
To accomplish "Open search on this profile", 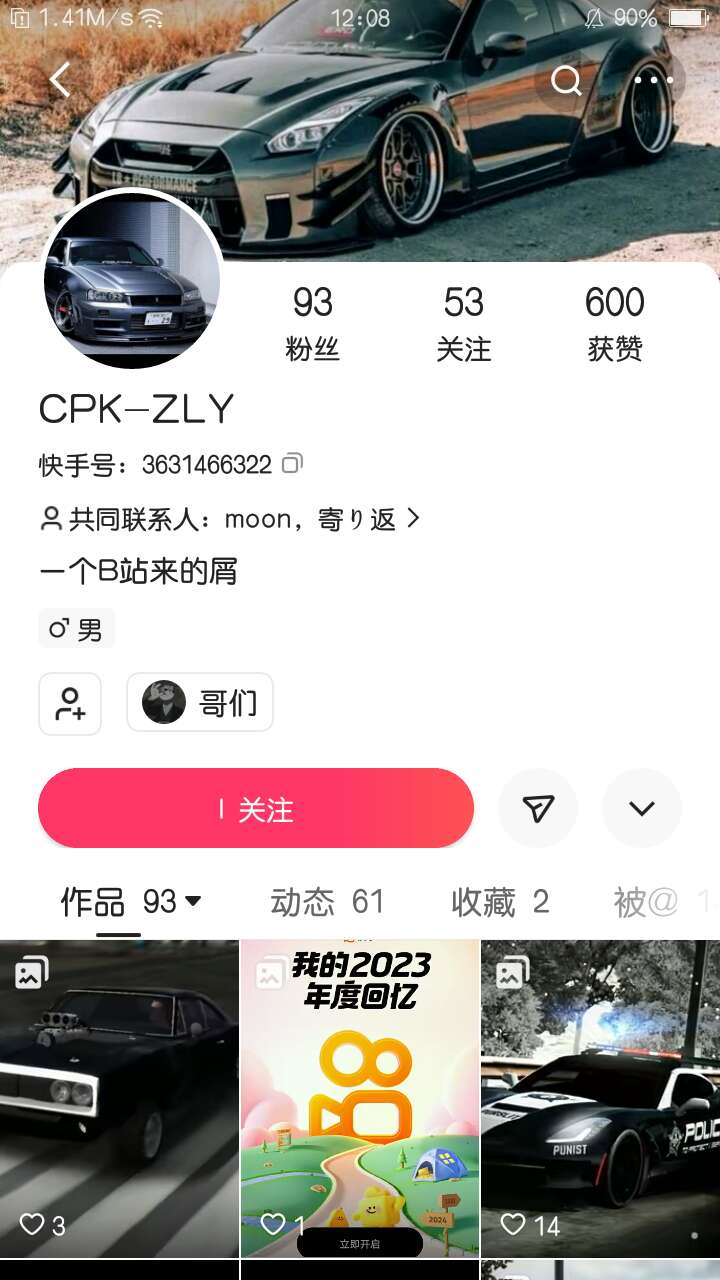I will (566, 80).
